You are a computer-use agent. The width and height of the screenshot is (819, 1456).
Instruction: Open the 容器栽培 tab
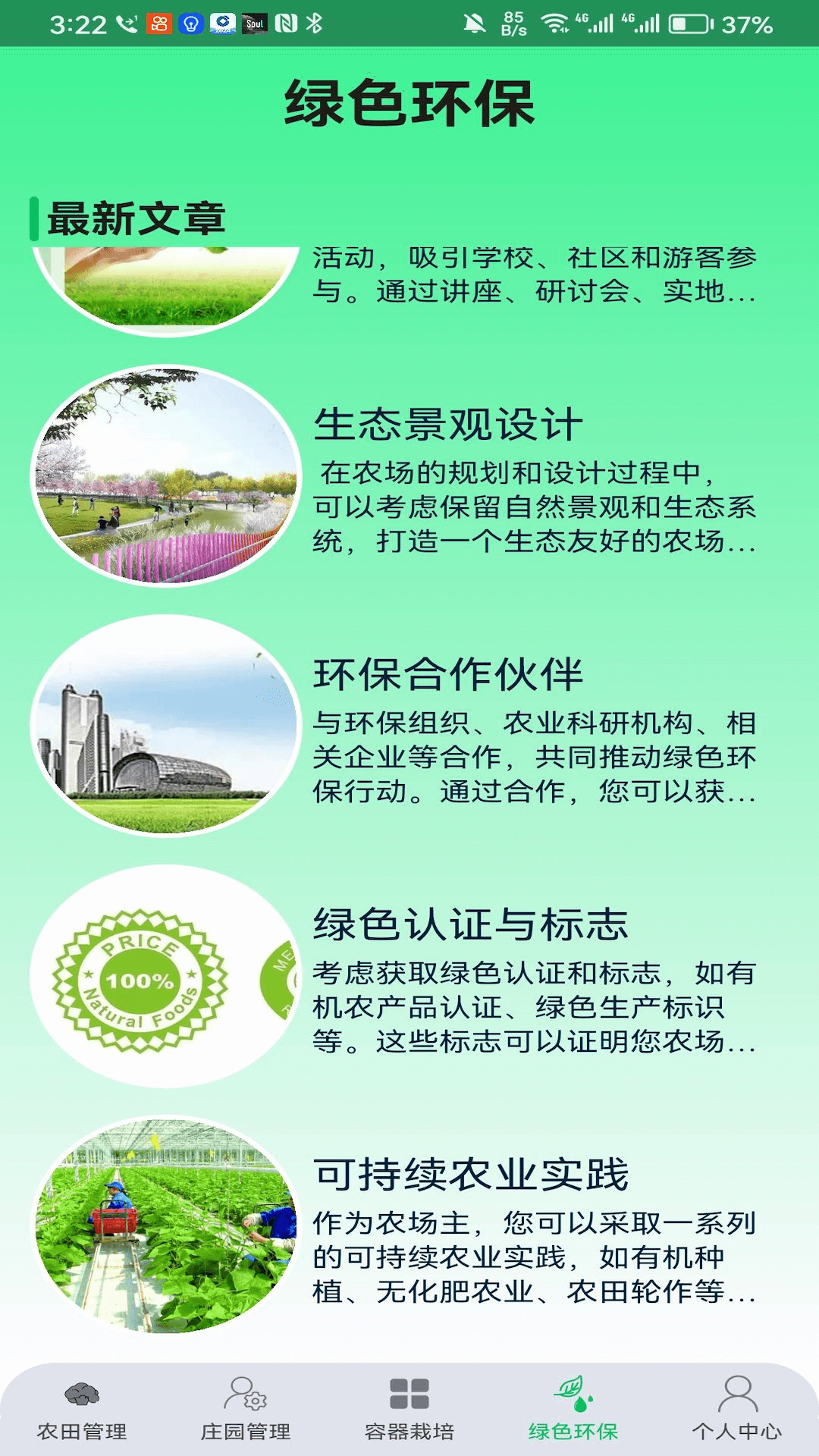point(409,1410)
